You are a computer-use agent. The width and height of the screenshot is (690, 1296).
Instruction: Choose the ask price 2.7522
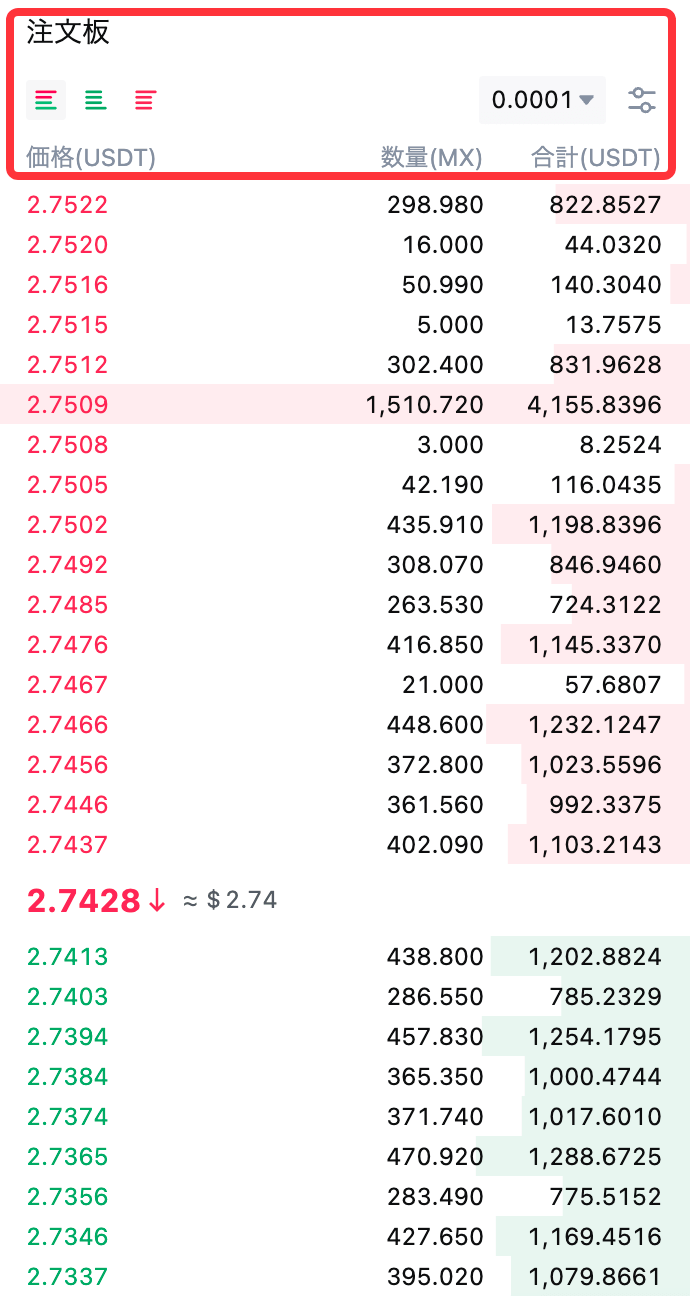[68, 205]
